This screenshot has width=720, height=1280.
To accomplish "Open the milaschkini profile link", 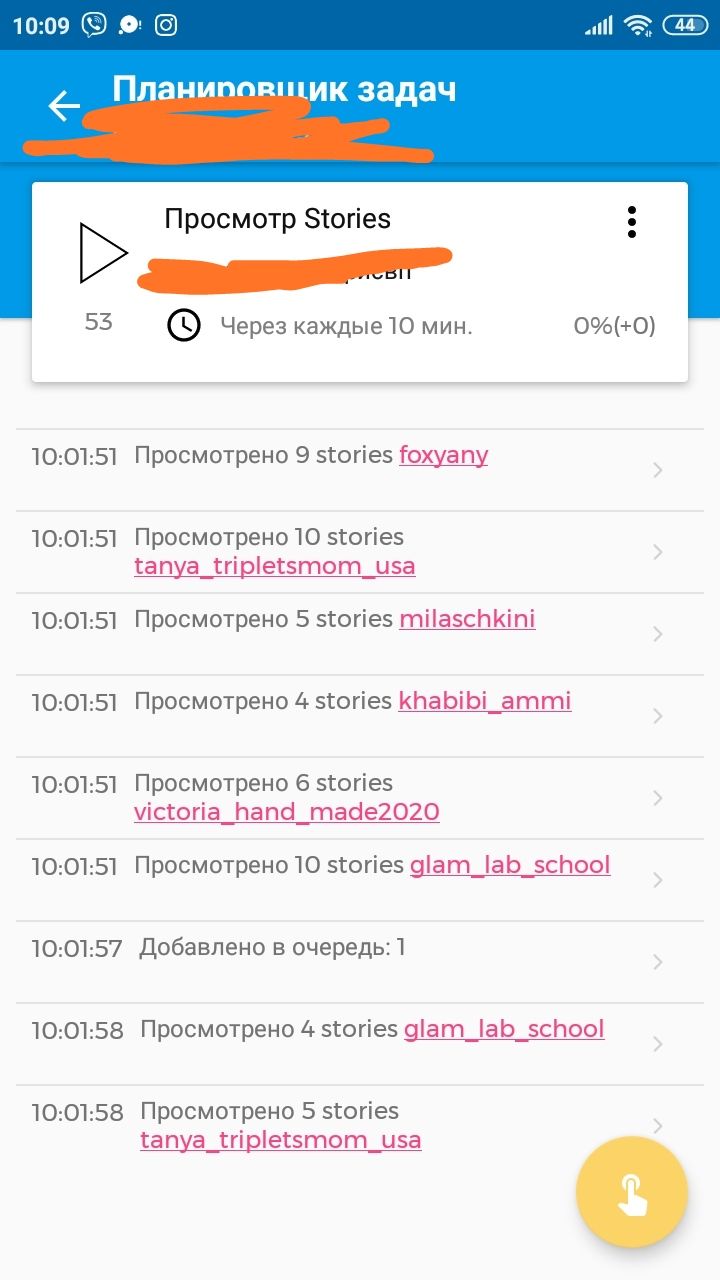I will coord(467,619).
